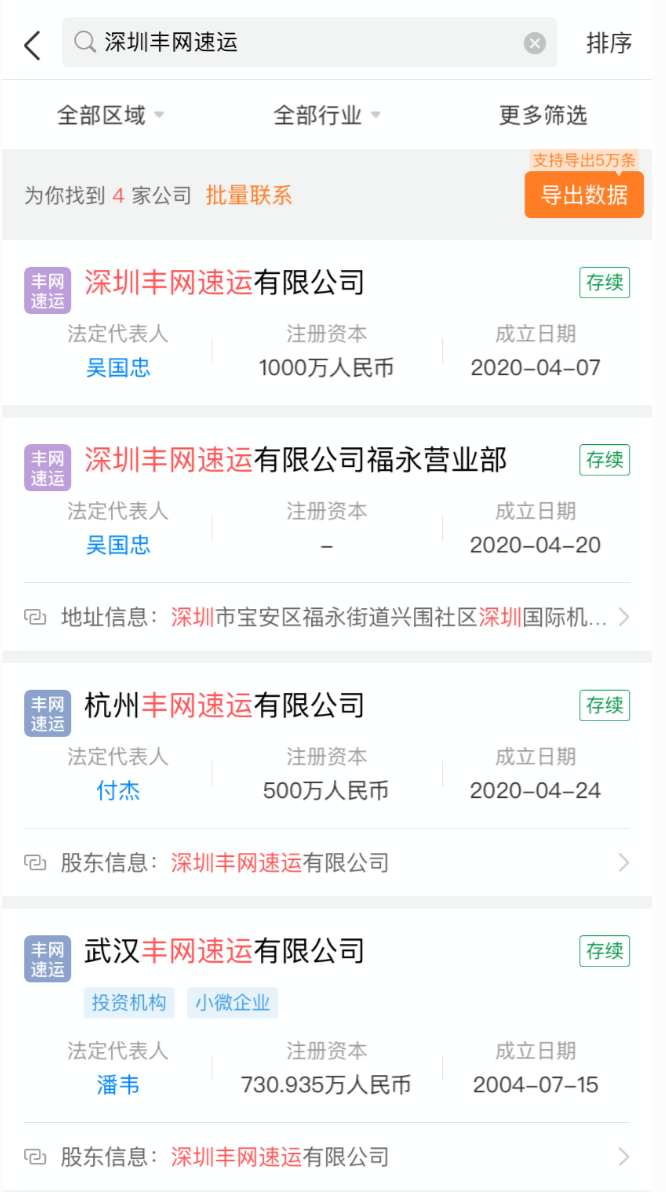The height and width of the screenshot is (1192, 666).
Task: Tap the search field with 深圳丰网速运
Action: coord(300,43)
